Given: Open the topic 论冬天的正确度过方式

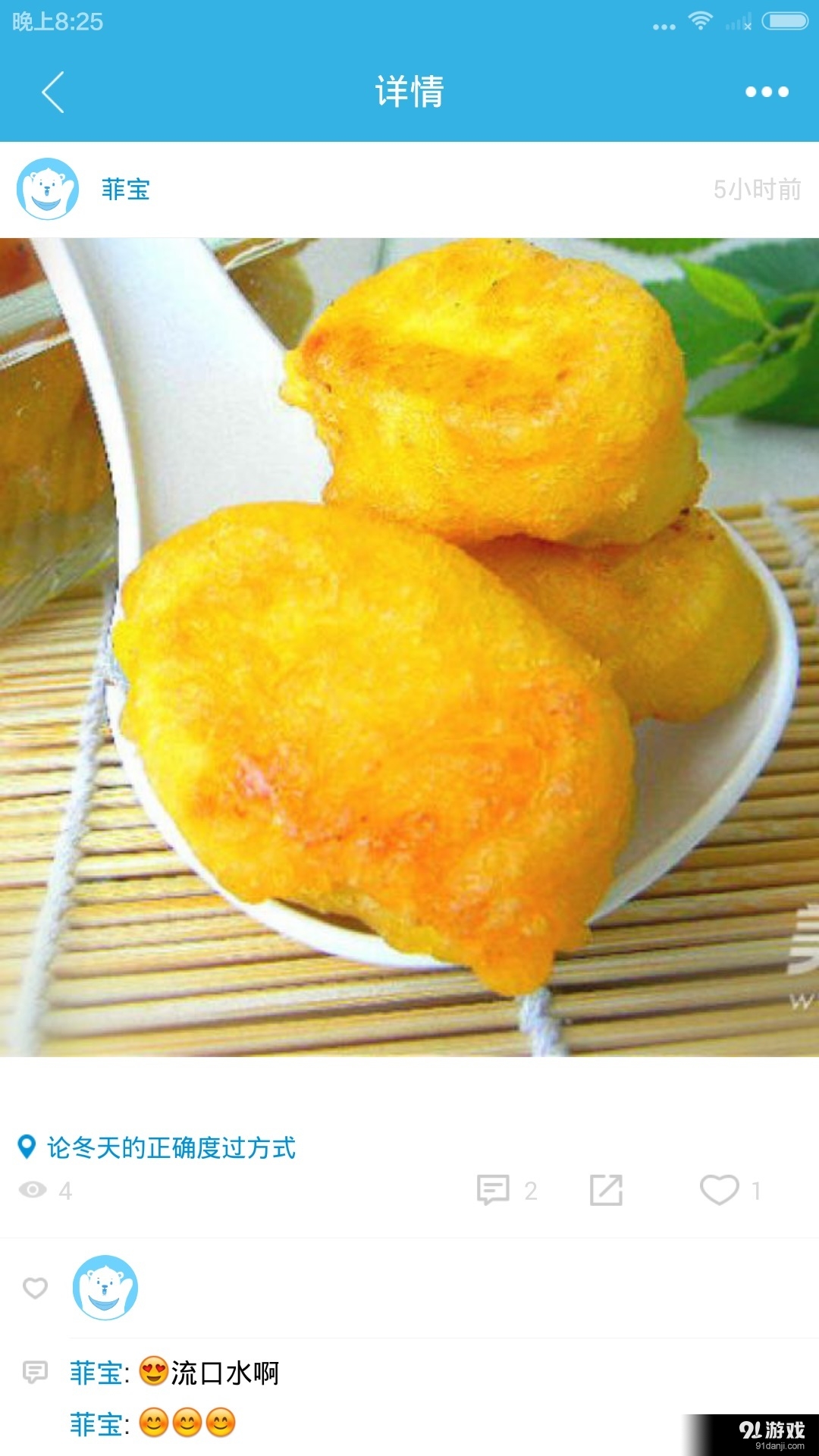Looking at the screenshot, I should point(171,1148).
